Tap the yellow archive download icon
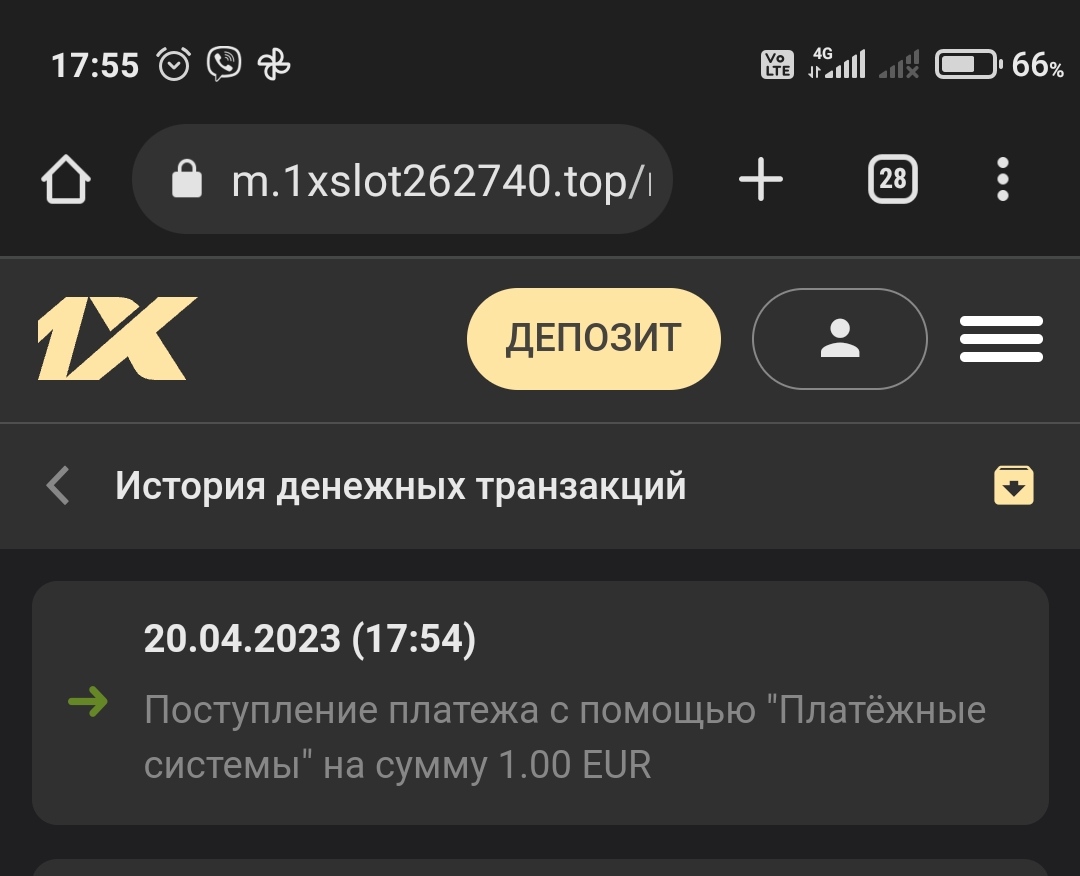The image size is (1080, 876). pos(1014,487)
